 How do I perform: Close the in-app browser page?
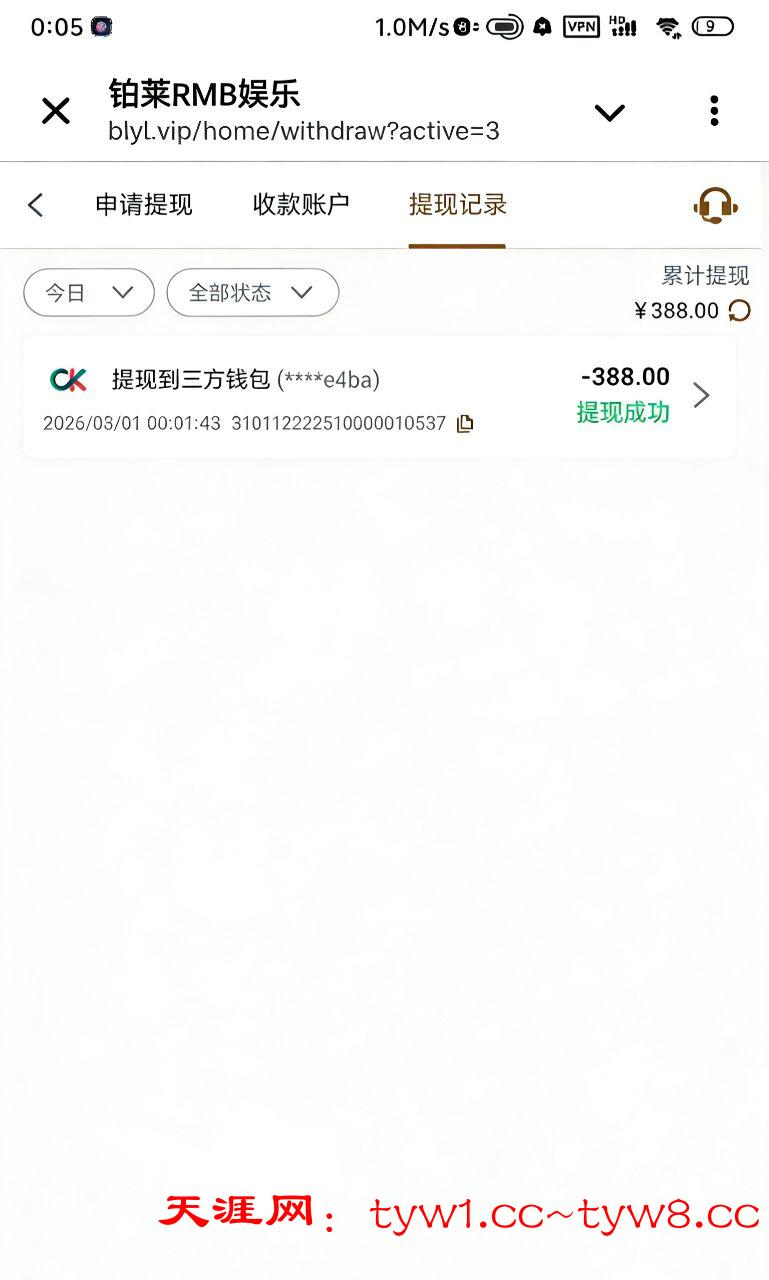click(56, 111)
